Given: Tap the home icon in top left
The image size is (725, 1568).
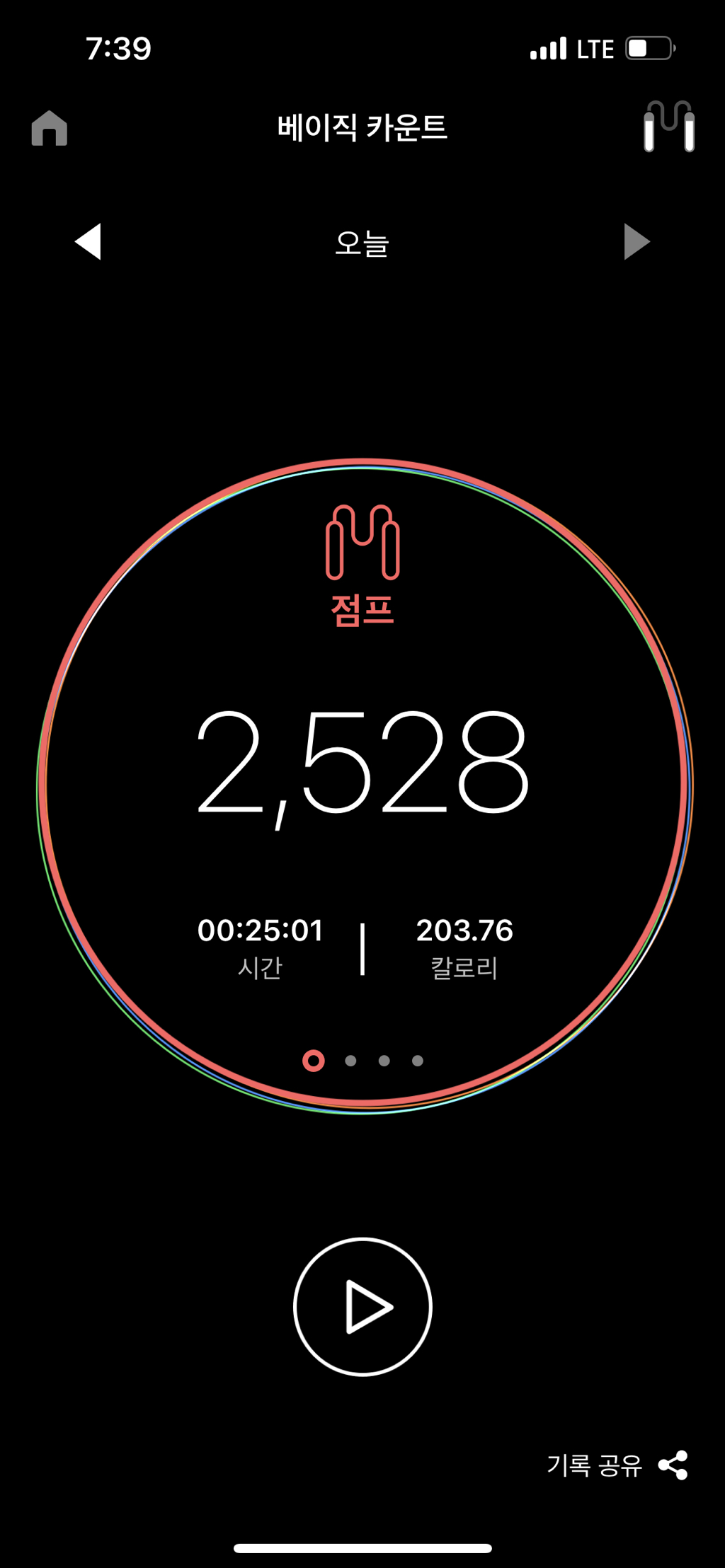Looking at the screenshot, I should (x=50, y=129).
